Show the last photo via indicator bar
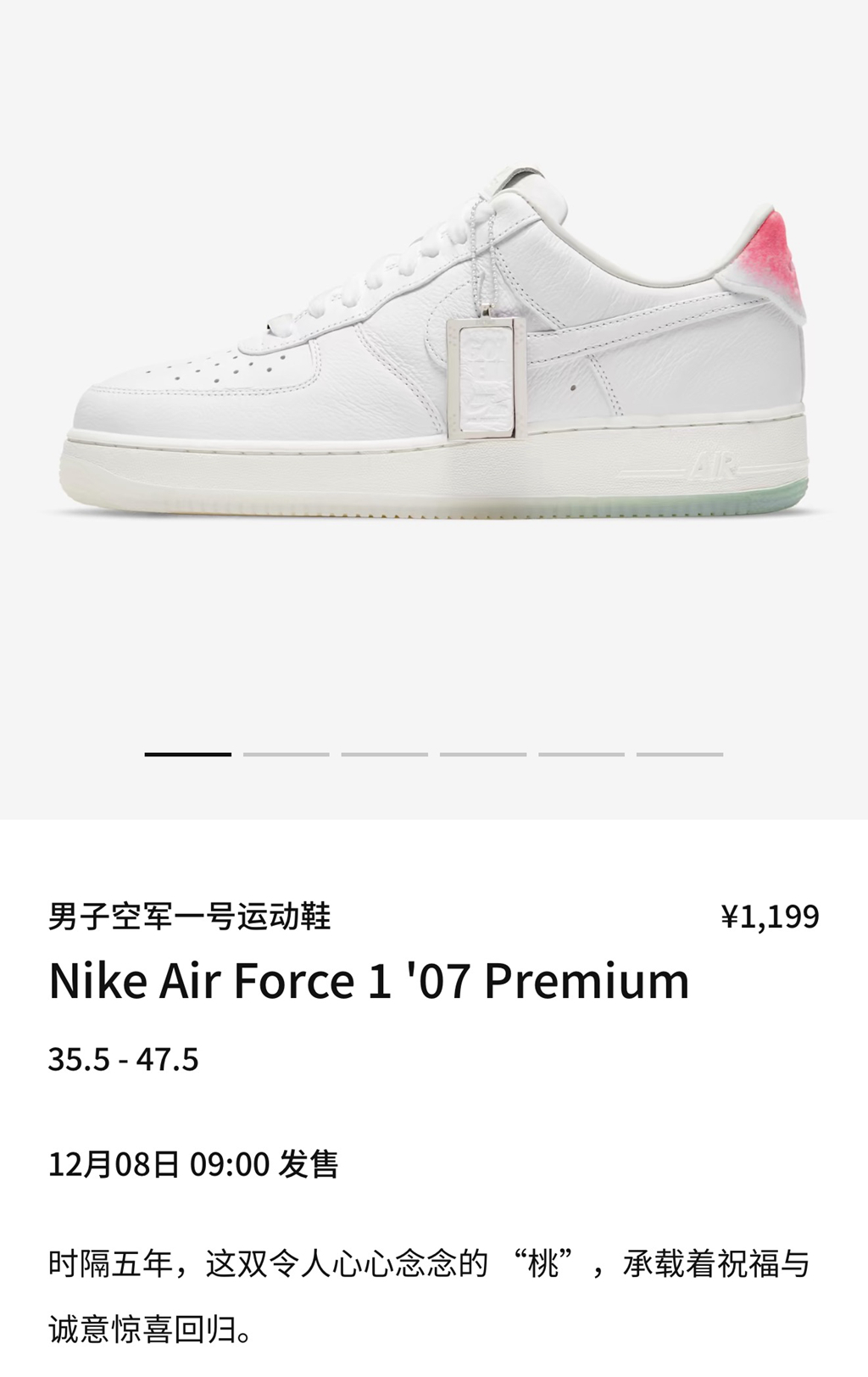 [679, 754]
